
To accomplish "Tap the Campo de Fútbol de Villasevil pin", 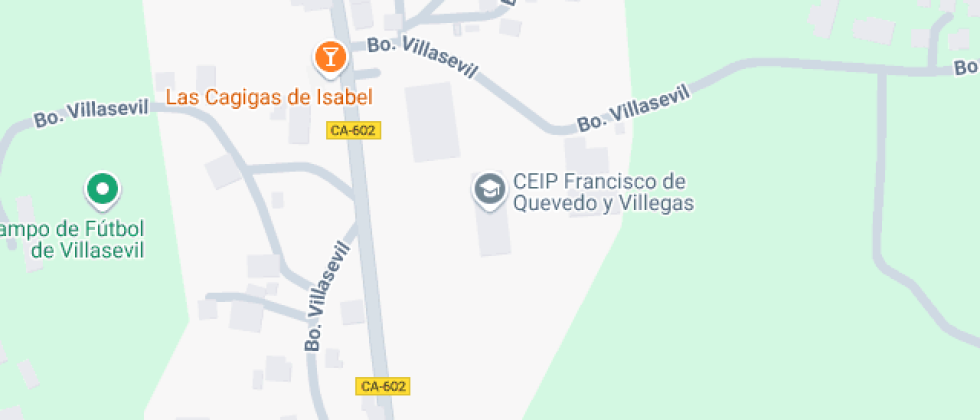I will point(102,188).
